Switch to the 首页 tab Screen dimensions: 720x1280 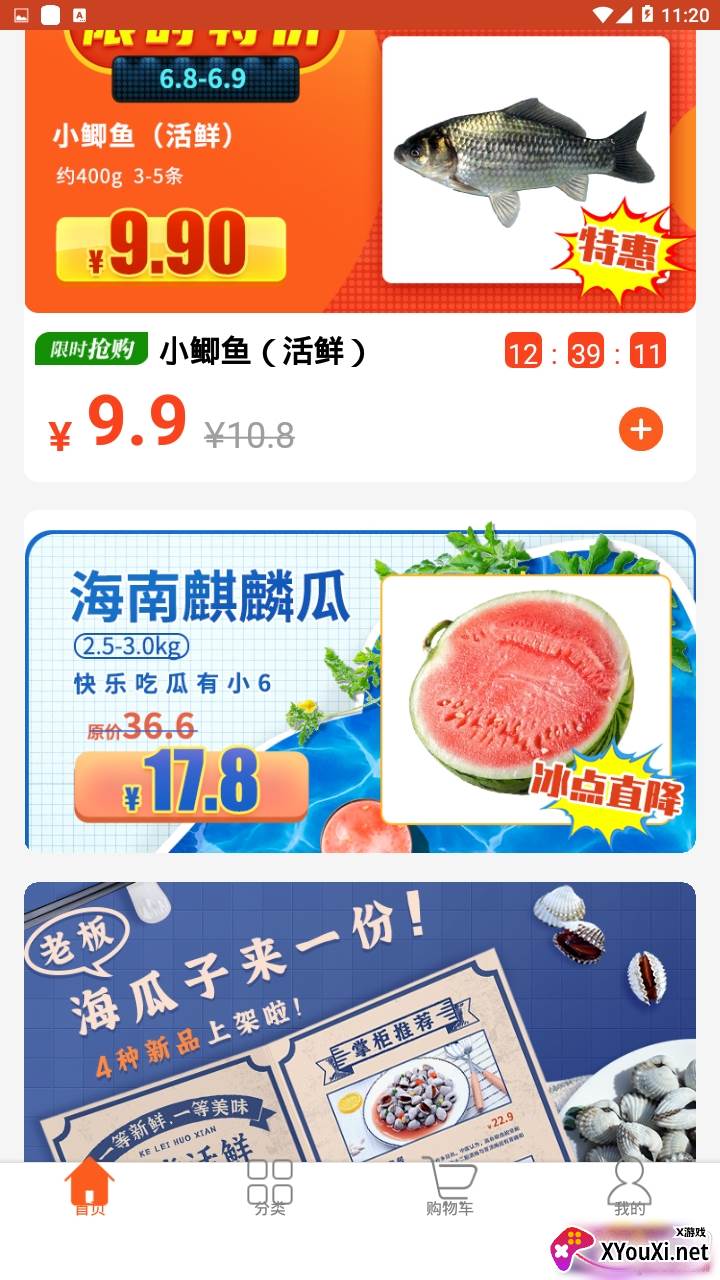click(x=90, y=1188)
